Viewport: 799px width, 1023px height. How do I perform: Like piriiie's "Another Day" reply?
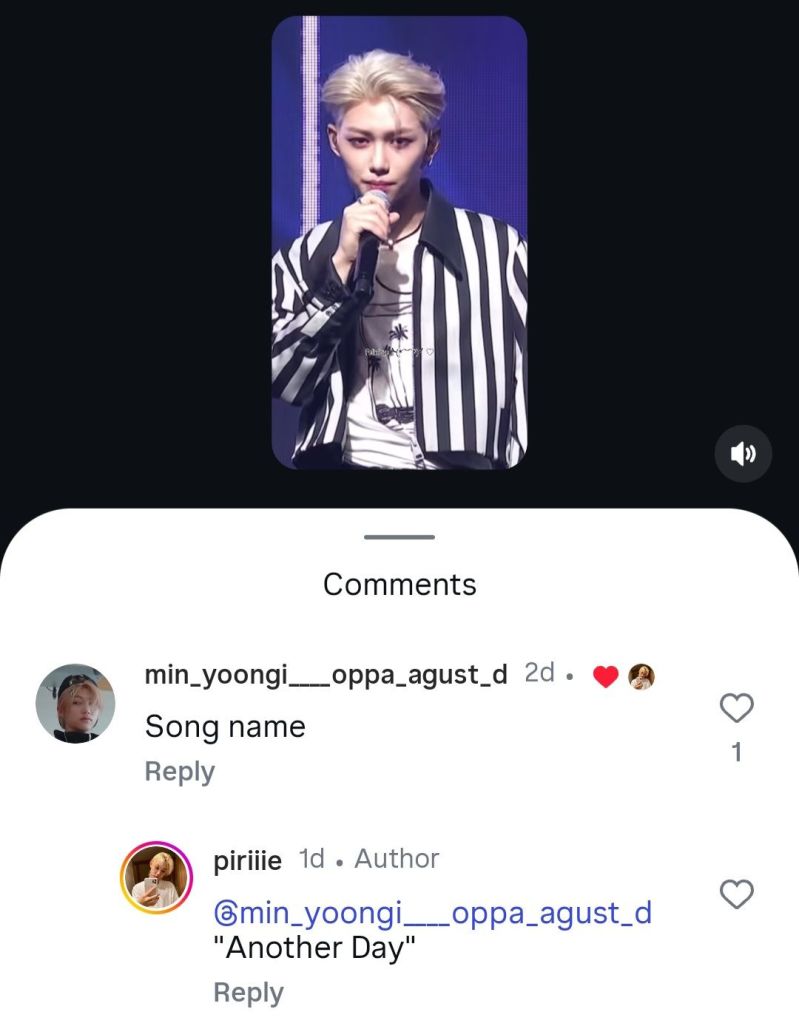tap(737, 894)
